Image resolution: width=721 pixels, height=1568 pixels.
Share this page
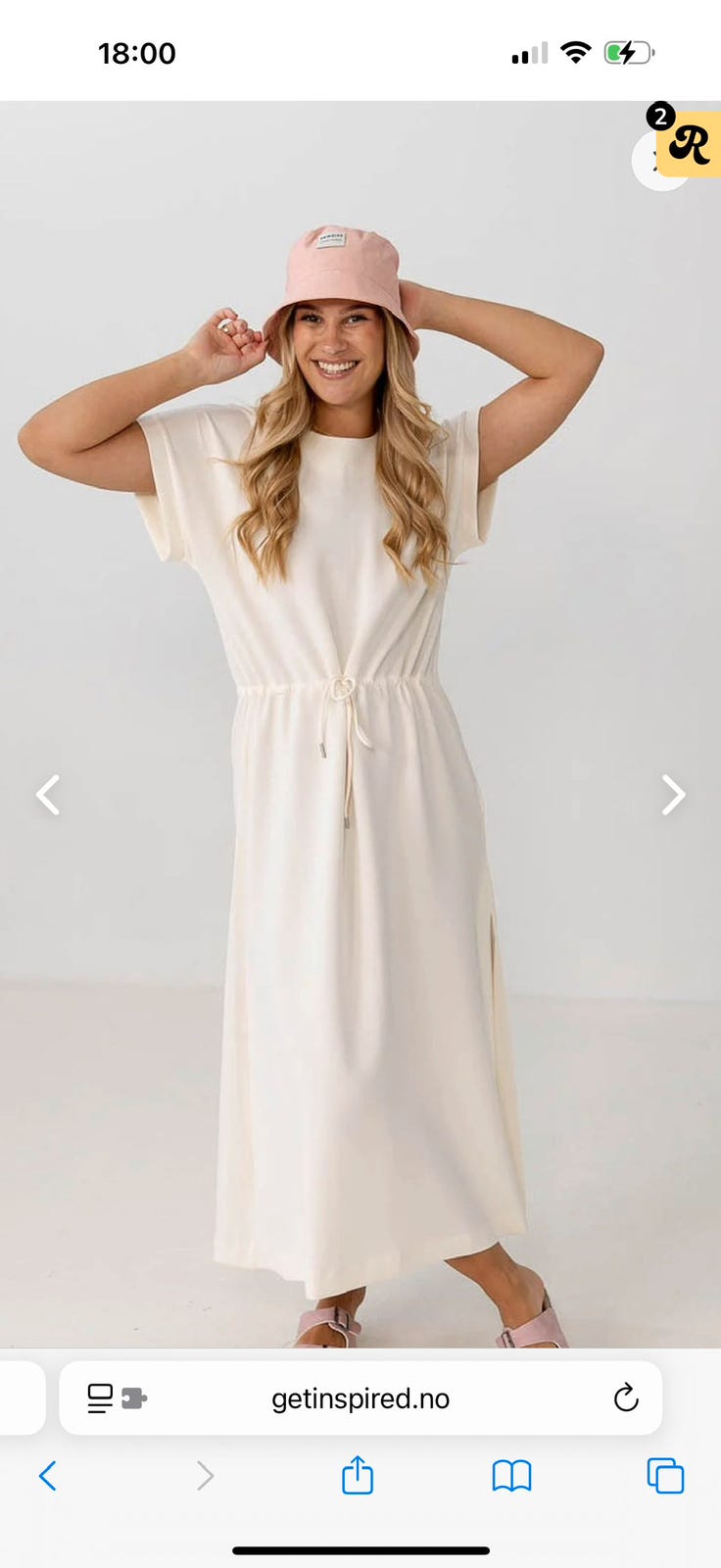tap(358, 1474)
